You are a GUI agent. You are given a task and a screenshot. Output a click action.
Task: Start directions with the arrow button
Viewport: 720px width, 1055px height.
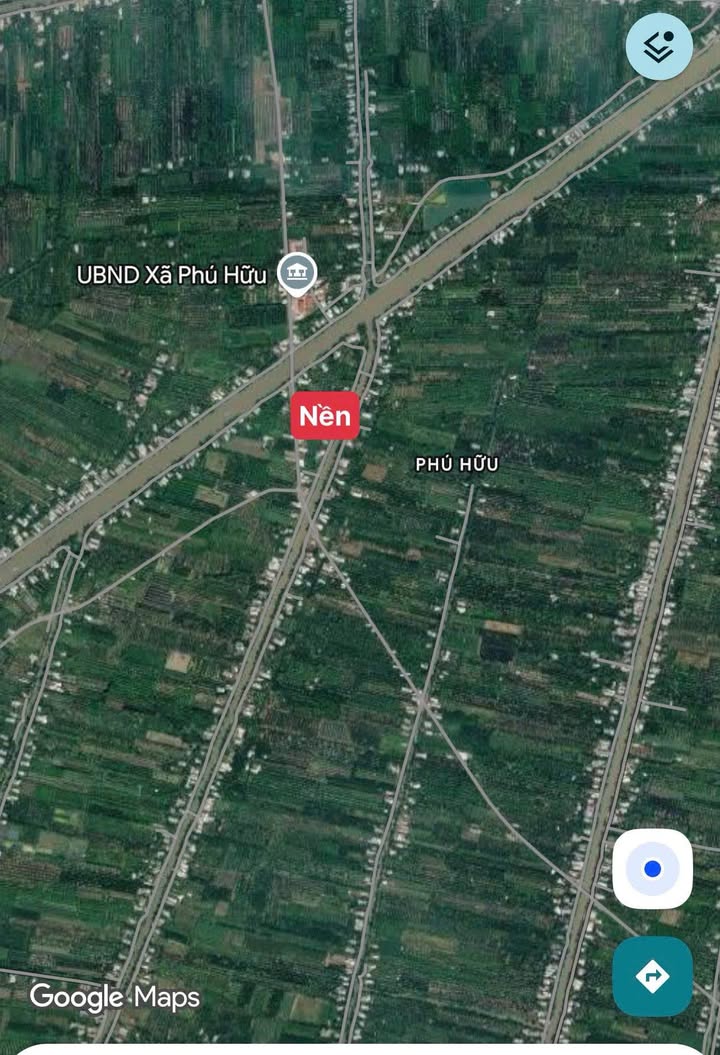coord(652,975)
